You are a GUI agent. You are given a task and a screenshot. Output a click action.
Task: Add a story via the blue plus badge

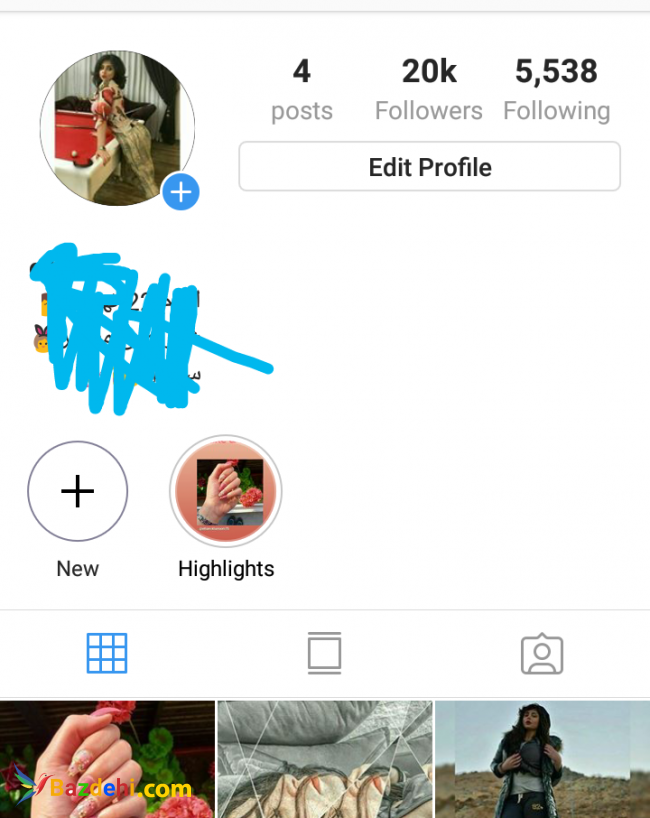tap(181, 191)
